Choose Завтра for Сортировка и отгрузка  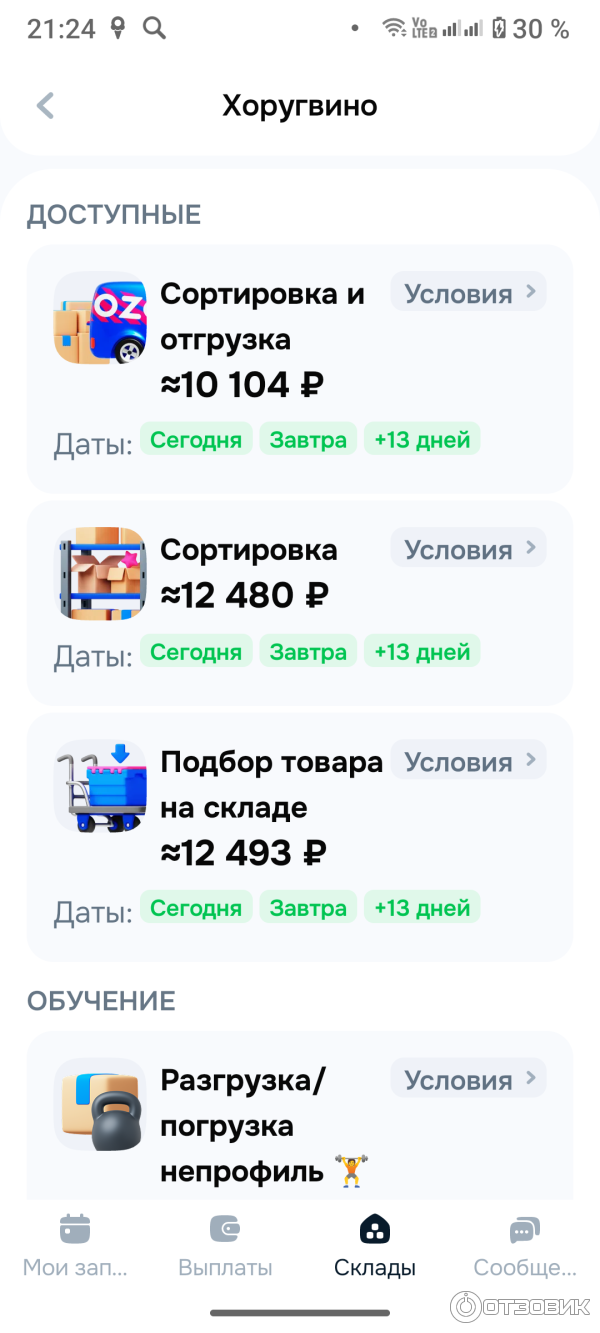[x=308, y=440]
